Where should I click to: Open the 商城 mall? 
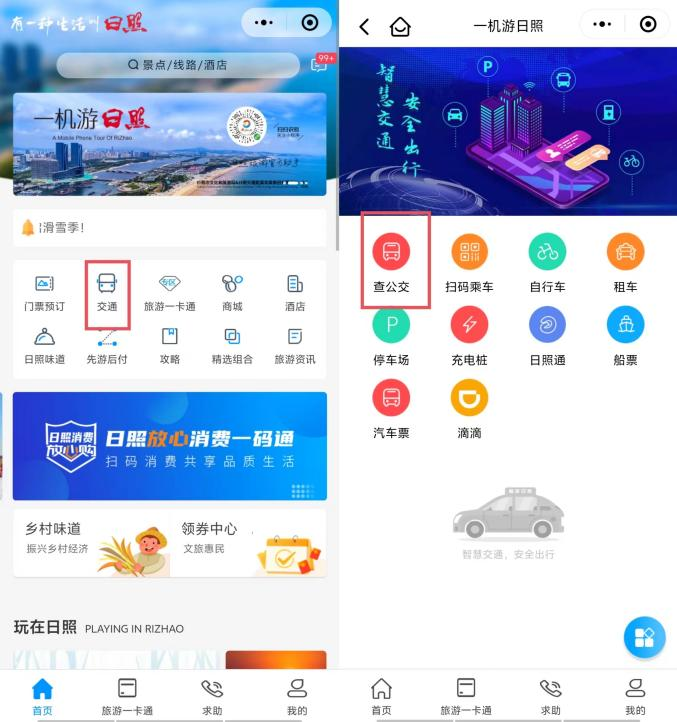232,293
